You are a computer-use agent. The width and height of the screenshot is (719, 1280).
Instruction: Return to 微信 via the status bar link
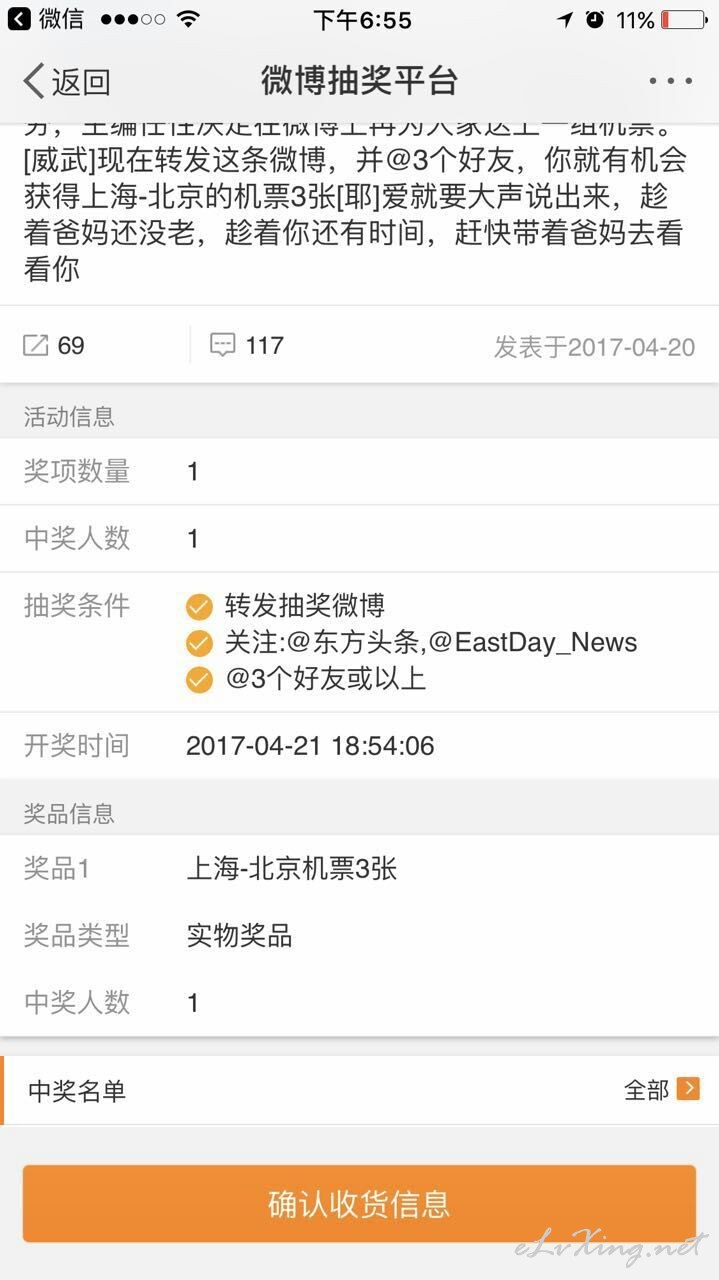point(46,19)
